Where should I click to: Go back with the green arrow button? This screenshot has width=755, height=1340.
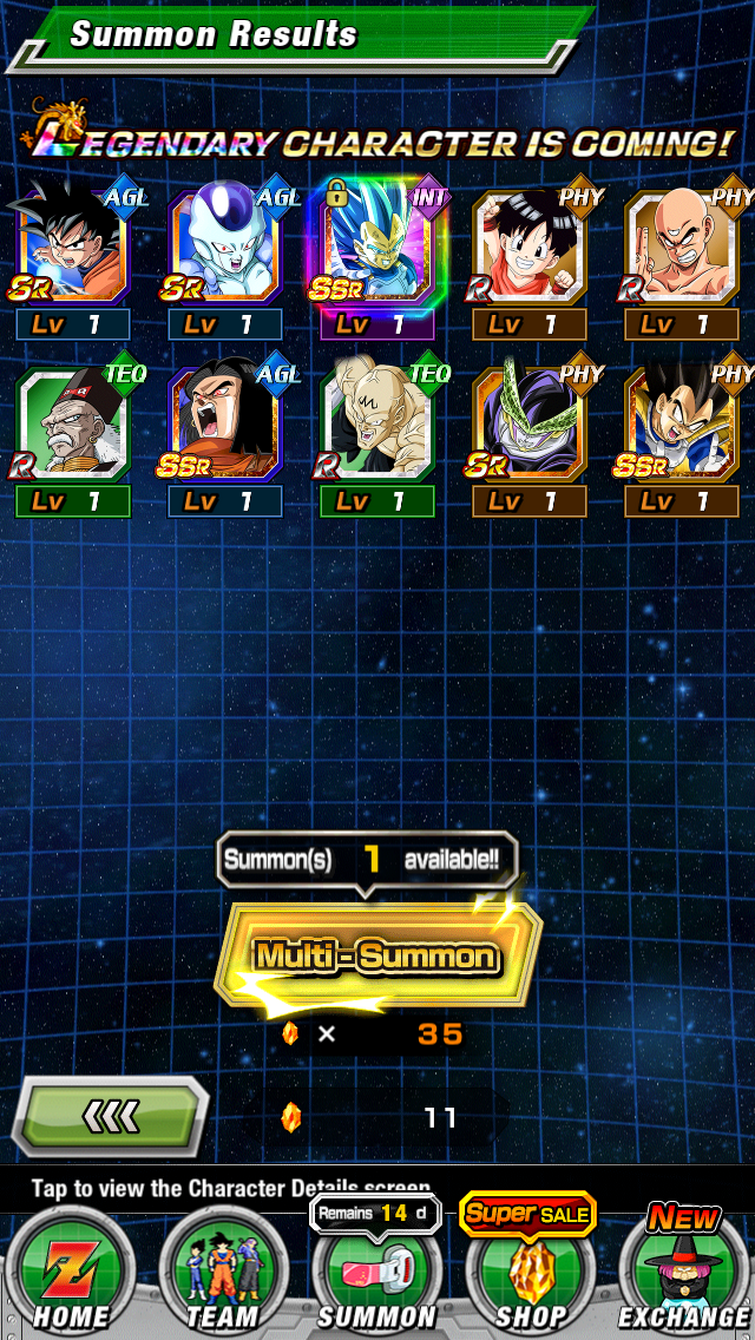coord(109,1115)
